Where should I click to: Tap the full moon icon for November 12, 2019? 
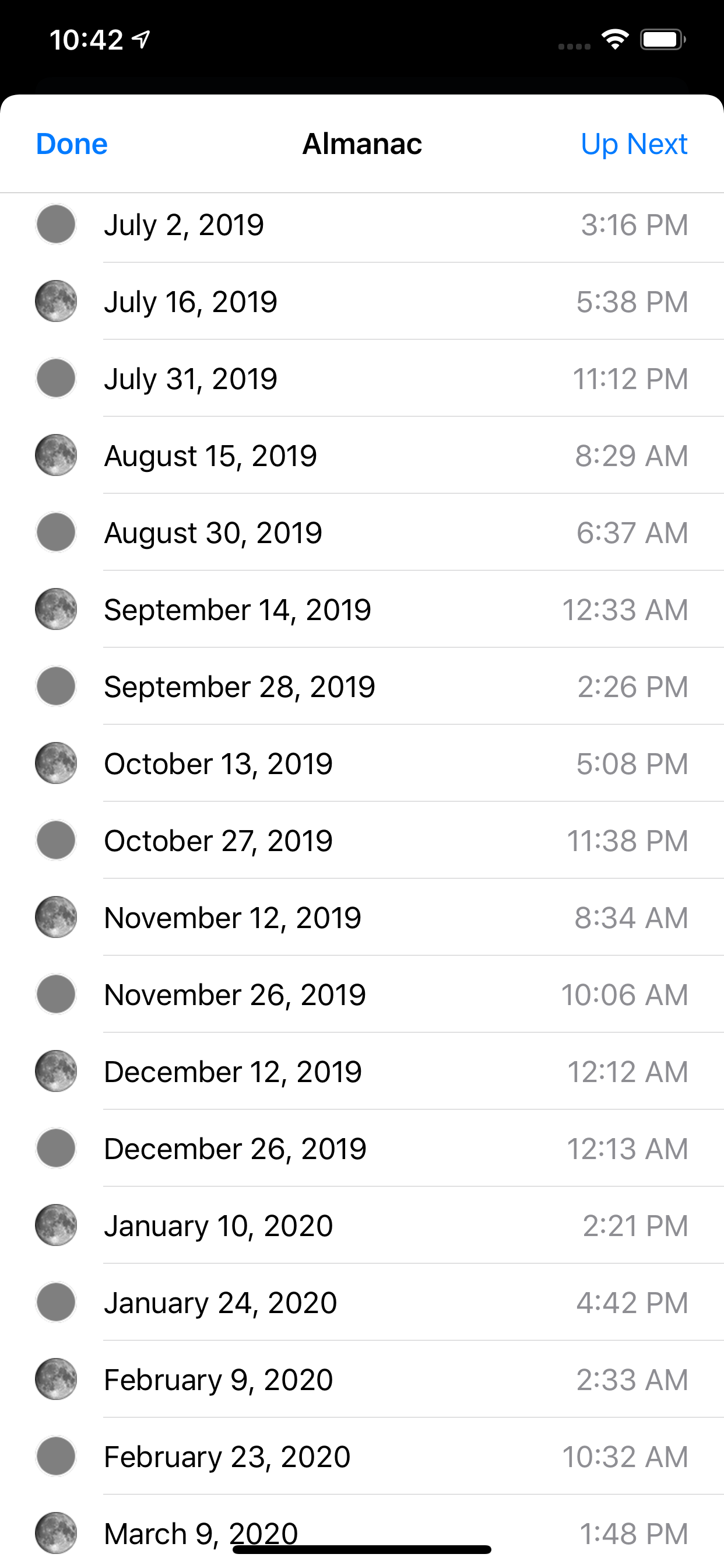tap(55, 918)
